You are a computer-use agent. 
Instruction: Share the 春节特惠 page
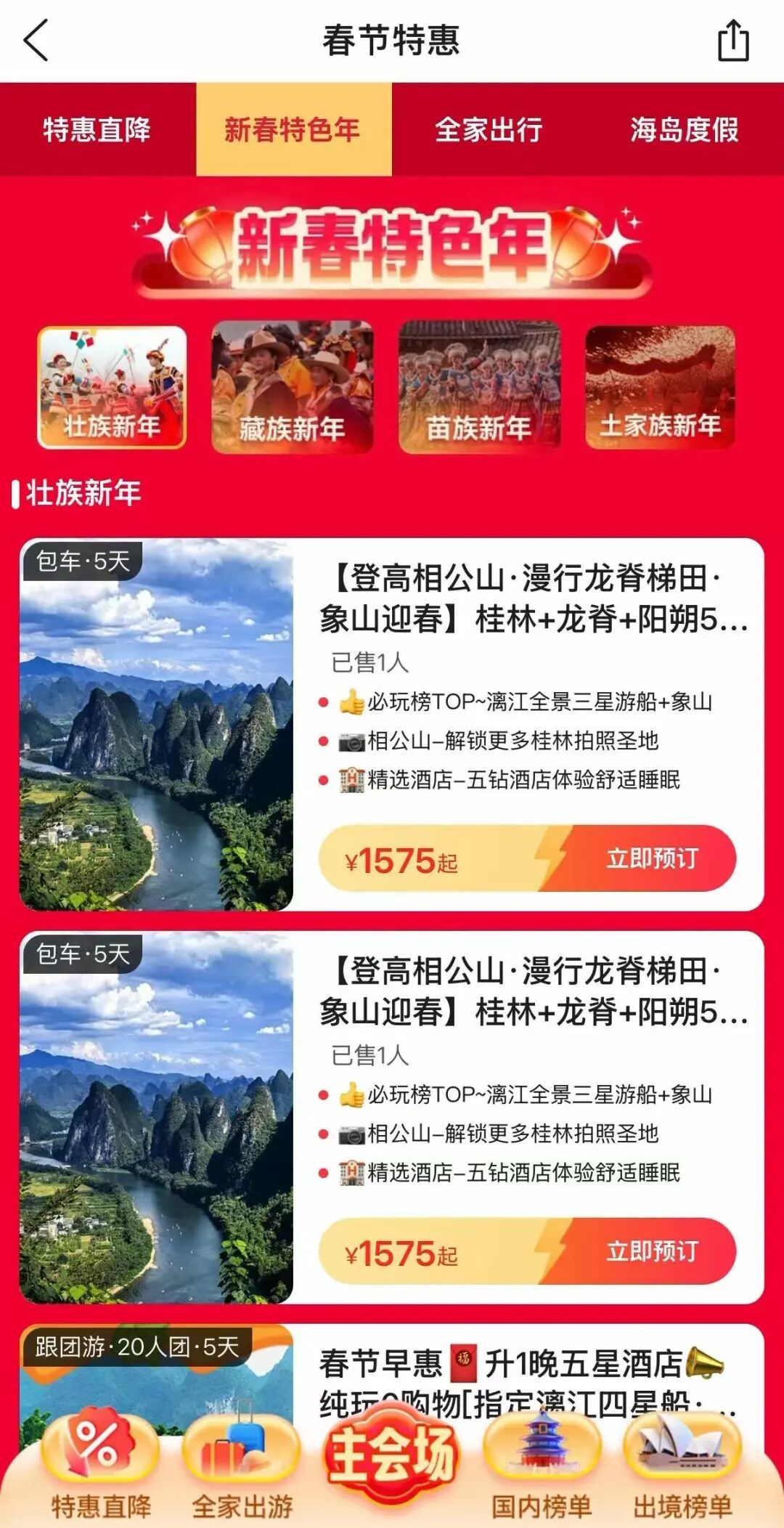[732, 41]
